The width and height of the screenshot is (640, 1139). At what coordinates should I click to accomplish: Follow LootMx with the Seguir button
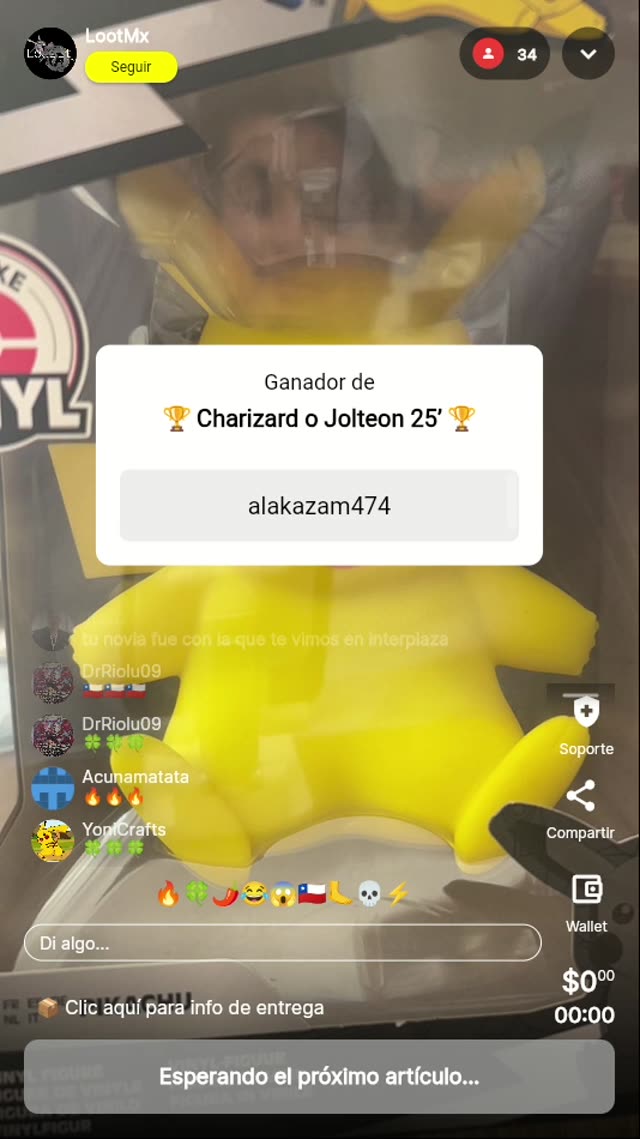pos(131,67)
